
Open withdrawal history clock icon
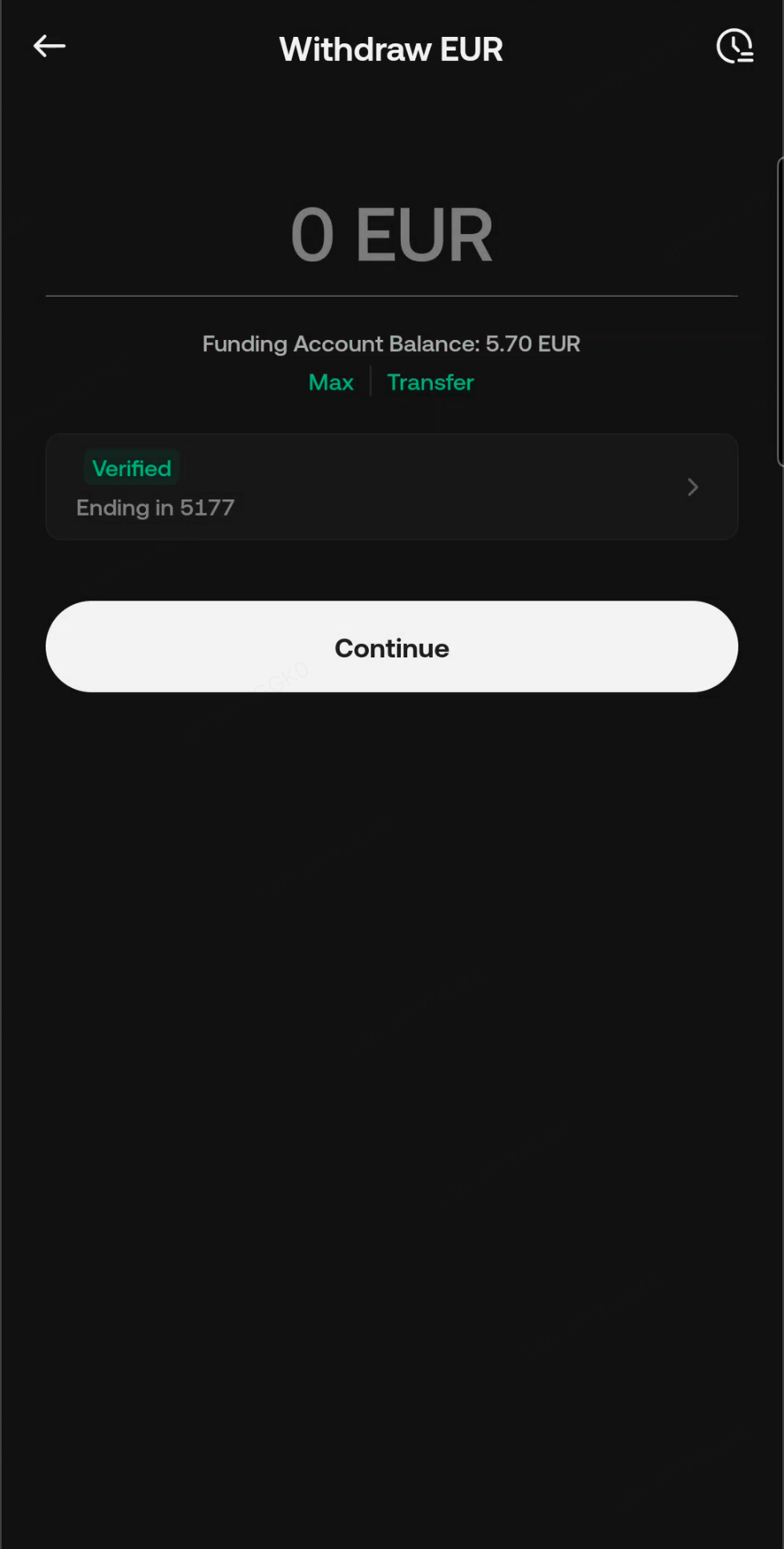[734, 47]
